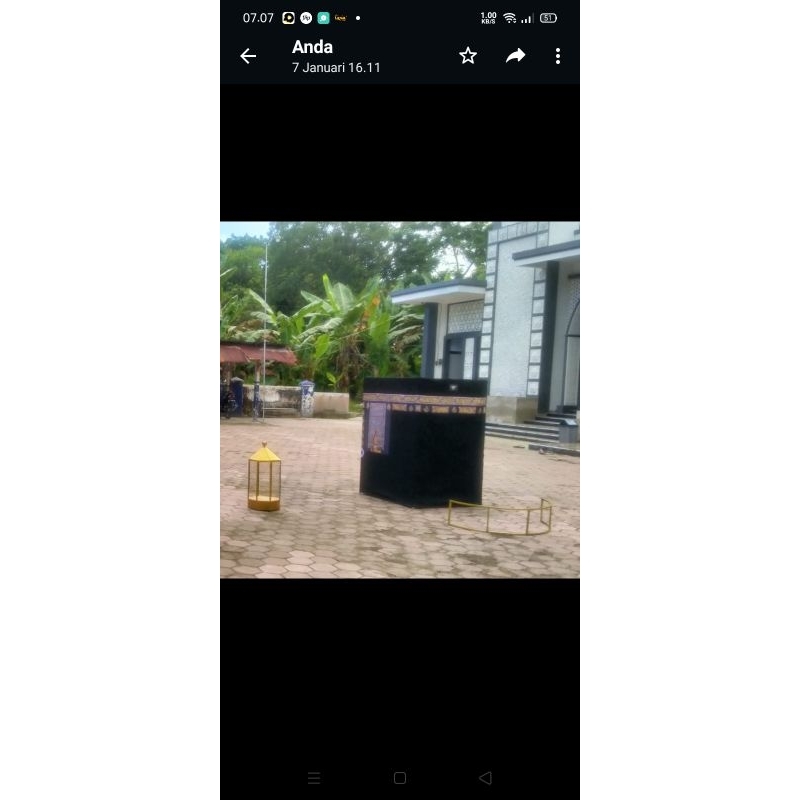Go back using the arrow icon
The height and width of the screenshot is (800, 800).
coord(248,57)
